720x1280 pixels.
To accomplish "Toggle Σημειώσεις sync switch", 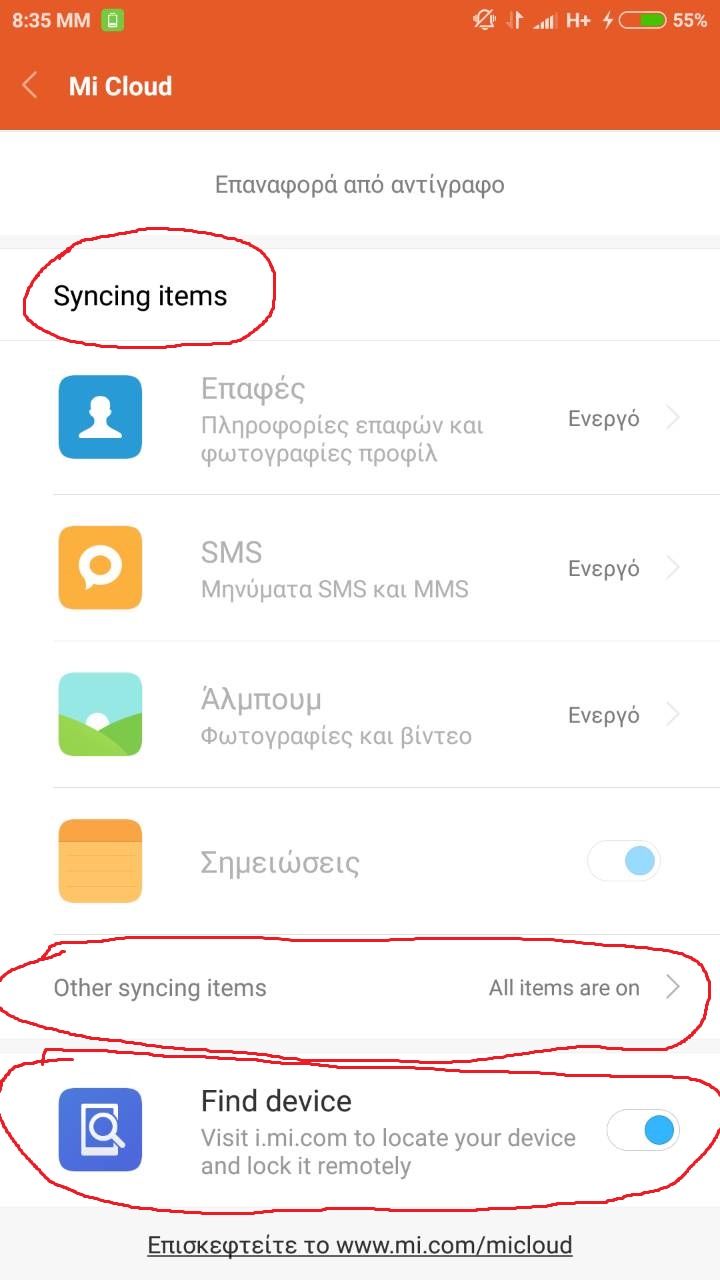I will coord(625,861).
